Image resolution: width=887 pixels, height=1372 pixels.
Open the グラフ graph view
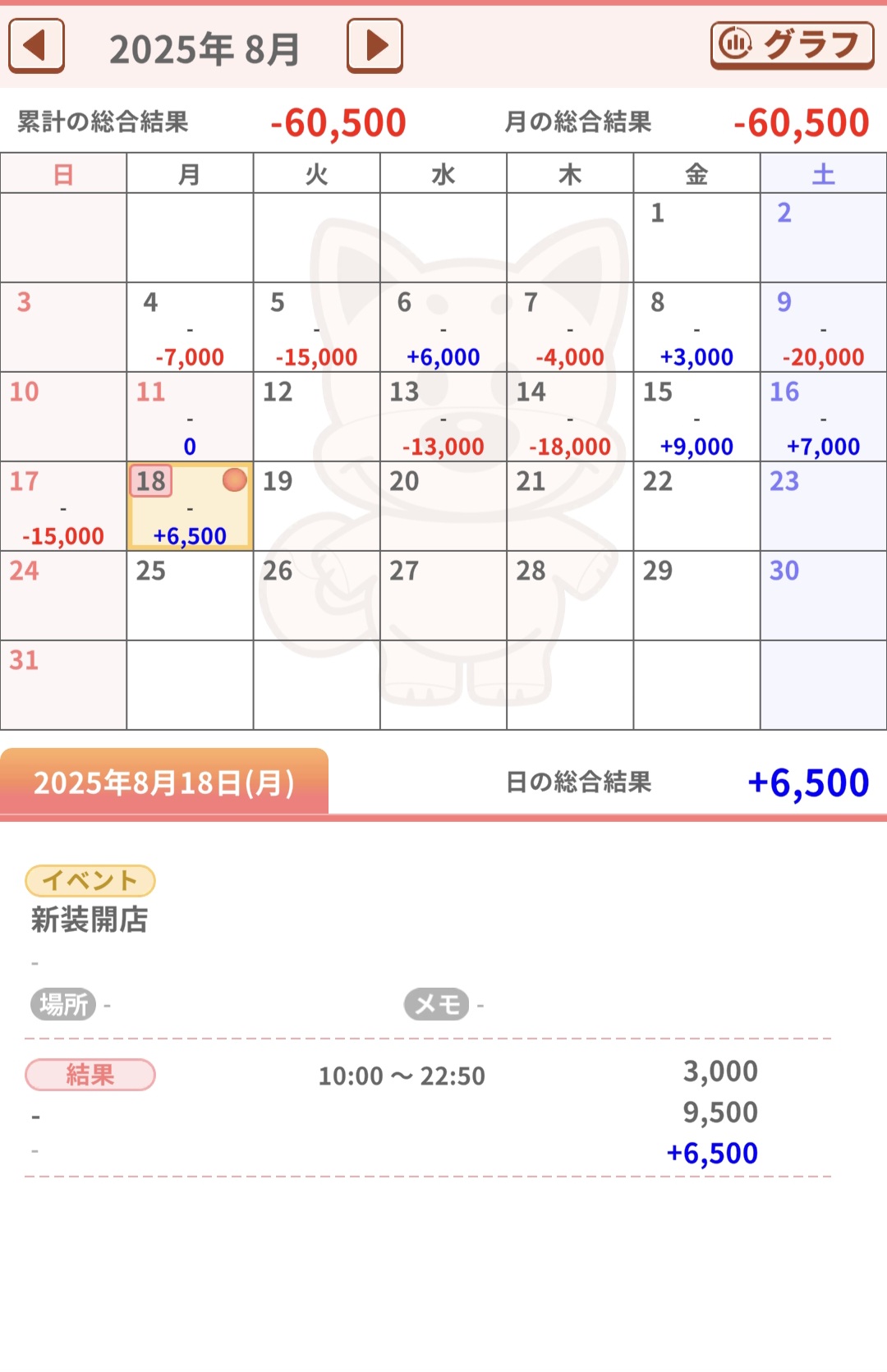(x=792, y=45)
